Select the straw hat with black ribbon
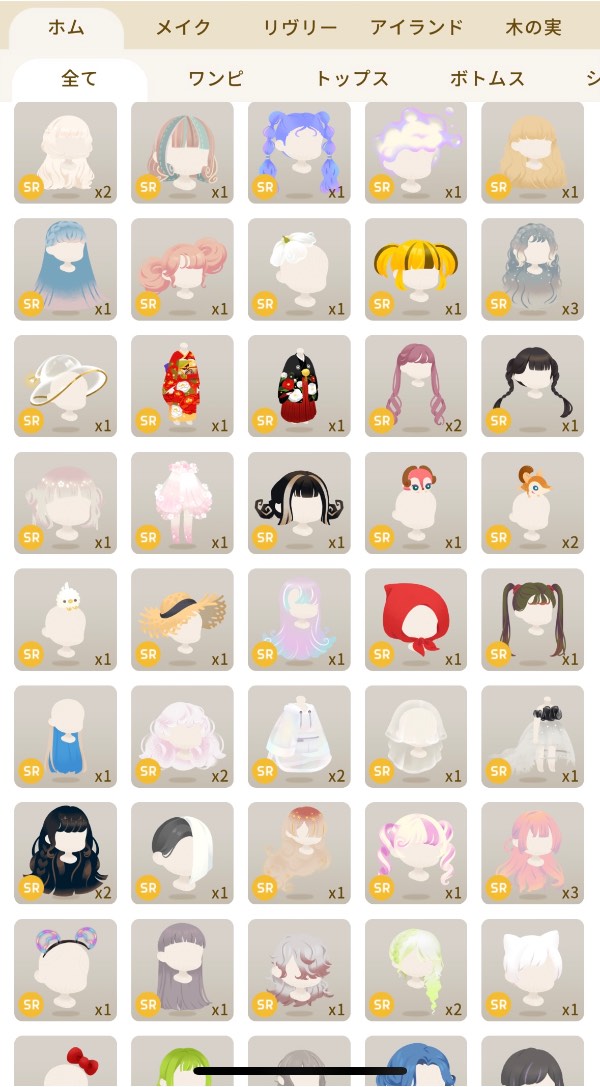 click(x=182, y=619)
